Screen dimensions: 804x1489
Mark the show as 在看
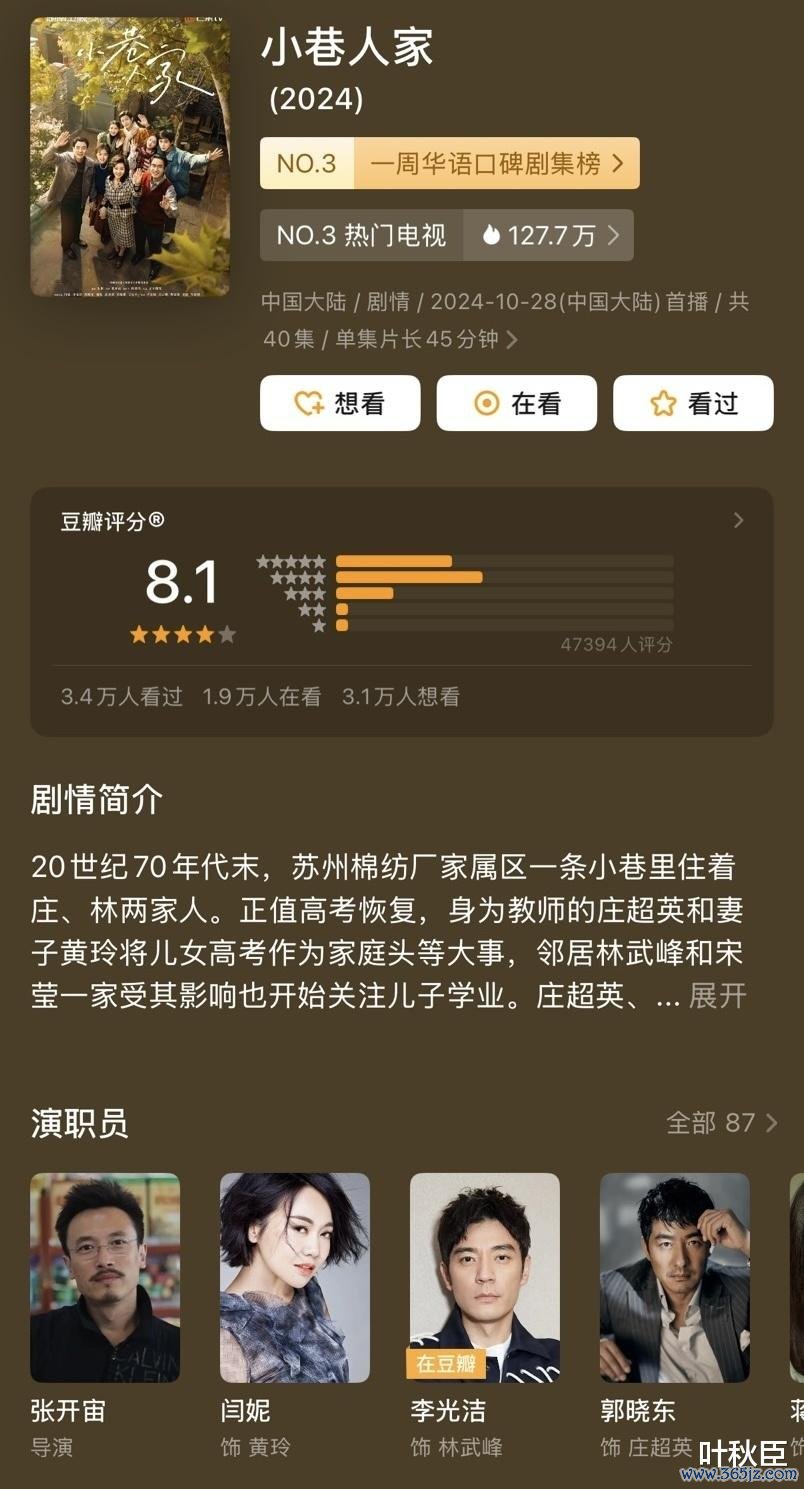tap(516, 403)
